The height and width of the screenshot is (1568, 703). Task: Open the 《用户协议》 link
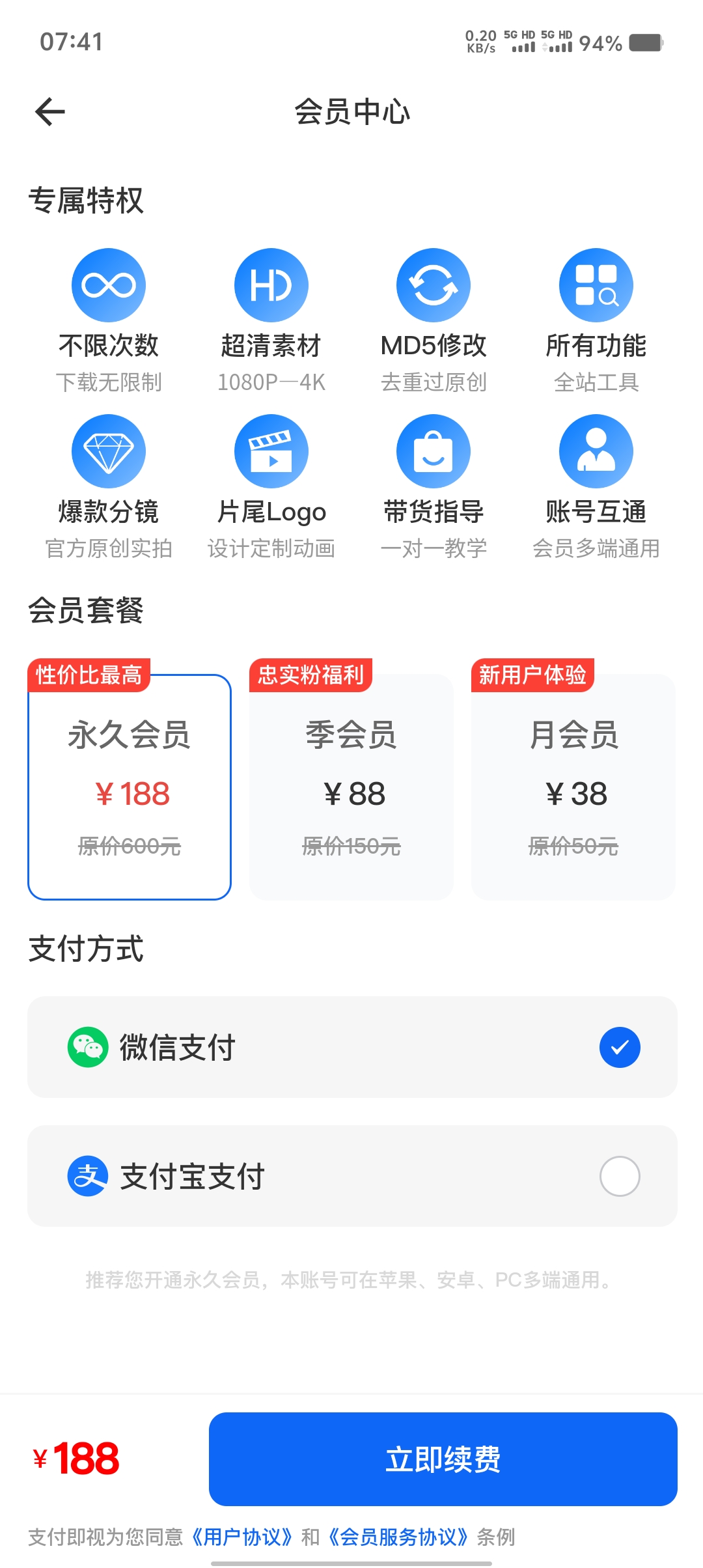[x=241, y=1537]
